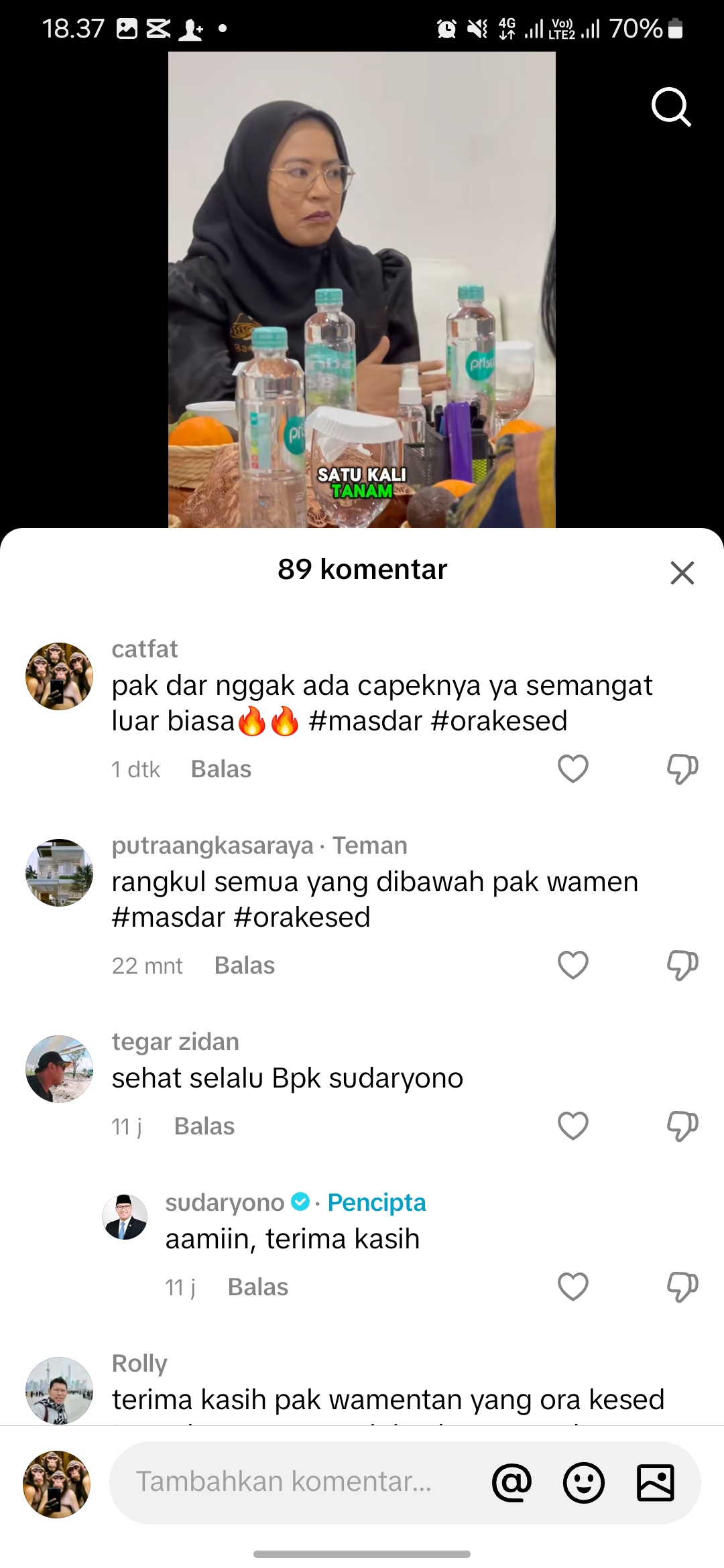
Task: Like catfat's comment
Action: coord(573,769)
